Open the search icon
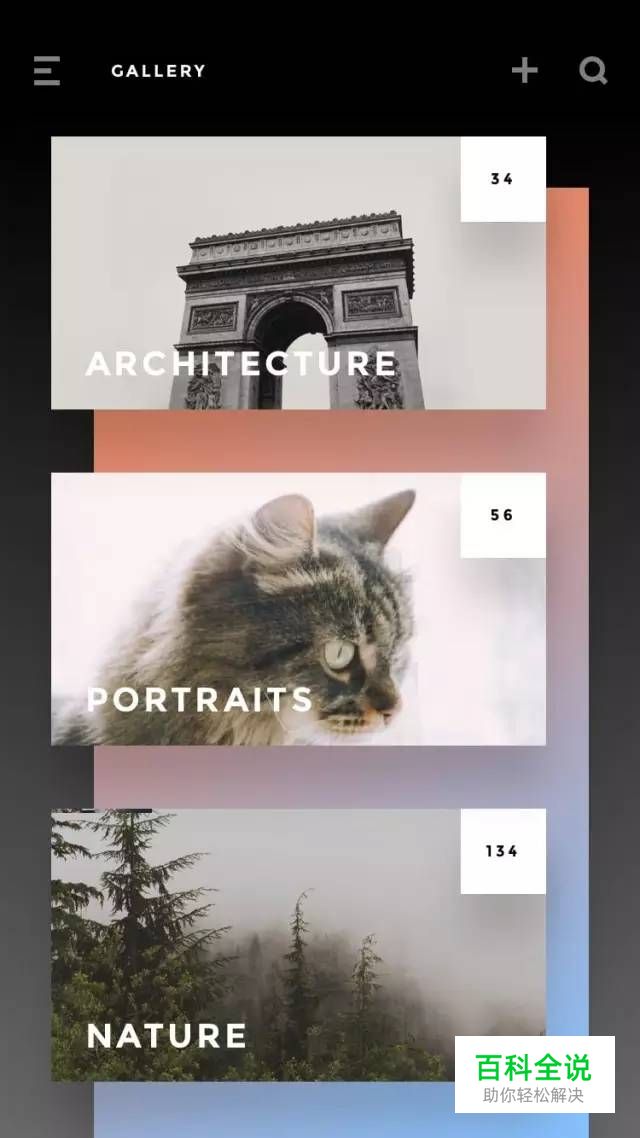This screenshot has height=1138, width=640. (x=593, y=70)
